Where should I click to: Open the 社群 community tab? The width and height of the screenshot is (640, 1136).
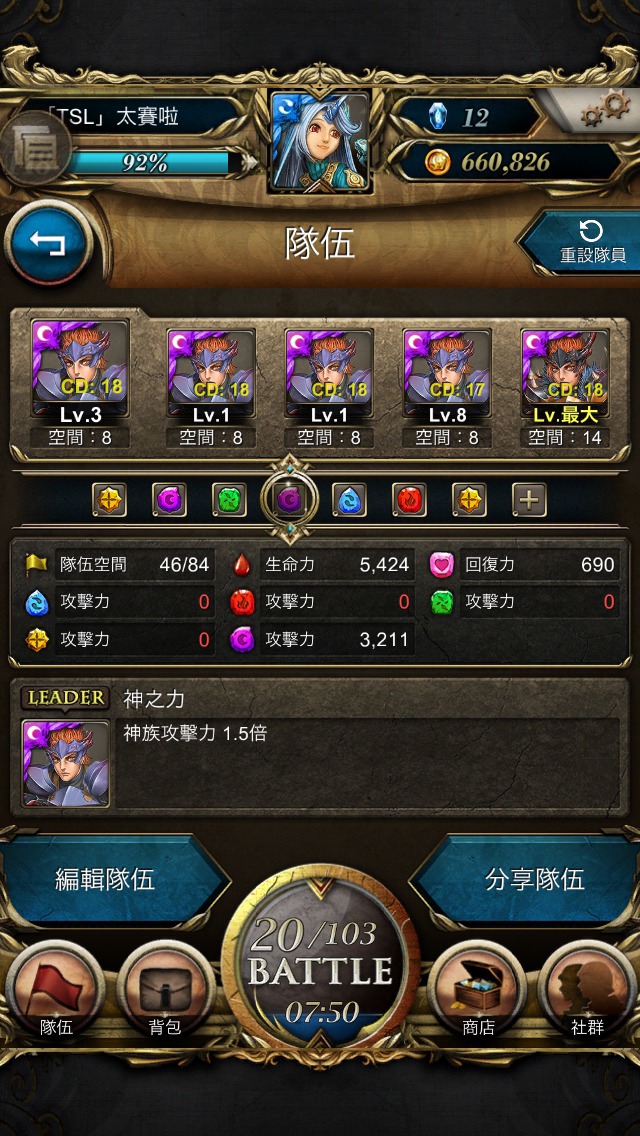click(x=588, y=992)
